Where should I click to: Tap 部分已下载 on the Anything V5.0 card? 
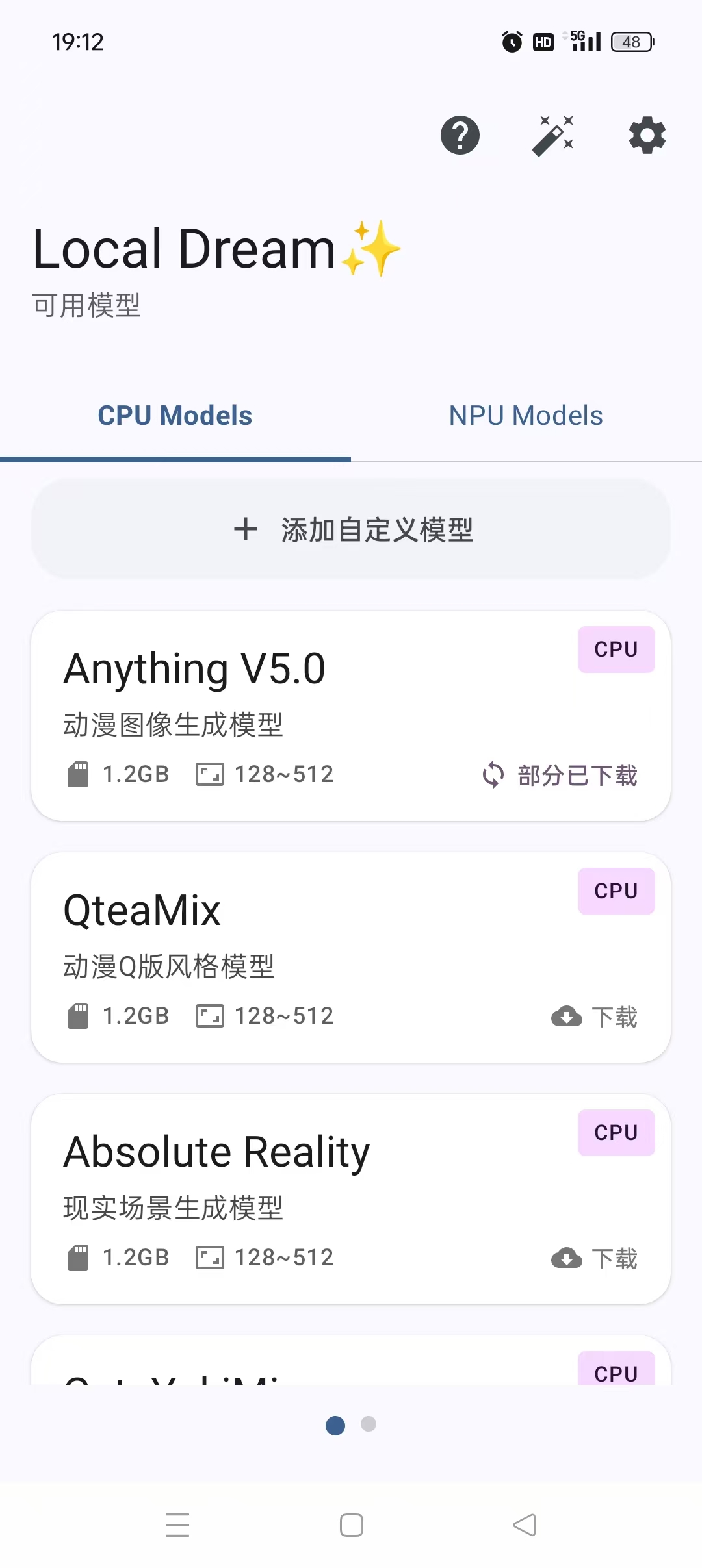577,776
